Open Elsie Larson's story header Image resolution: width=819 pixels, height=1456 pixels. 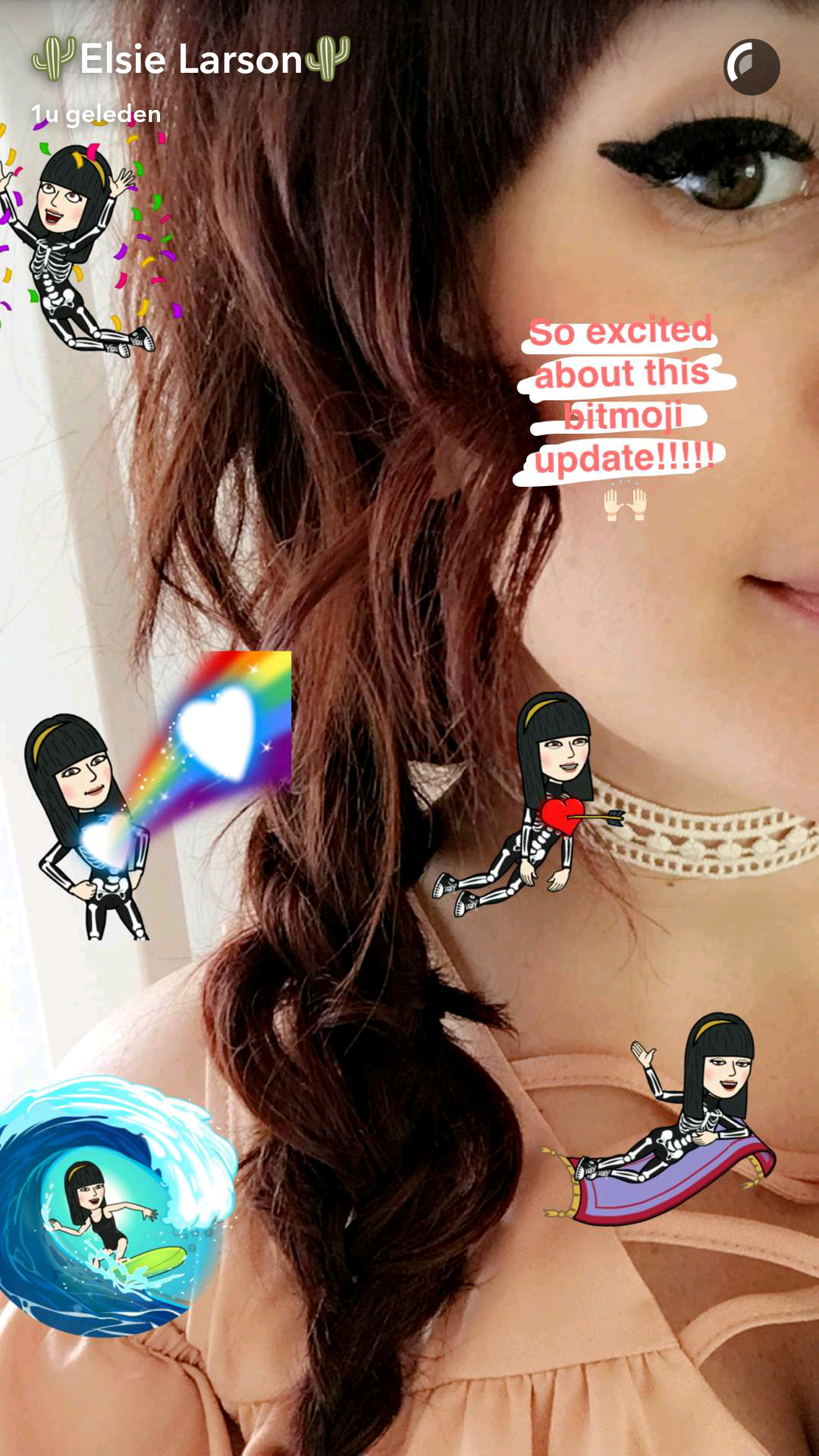[191, 59]
